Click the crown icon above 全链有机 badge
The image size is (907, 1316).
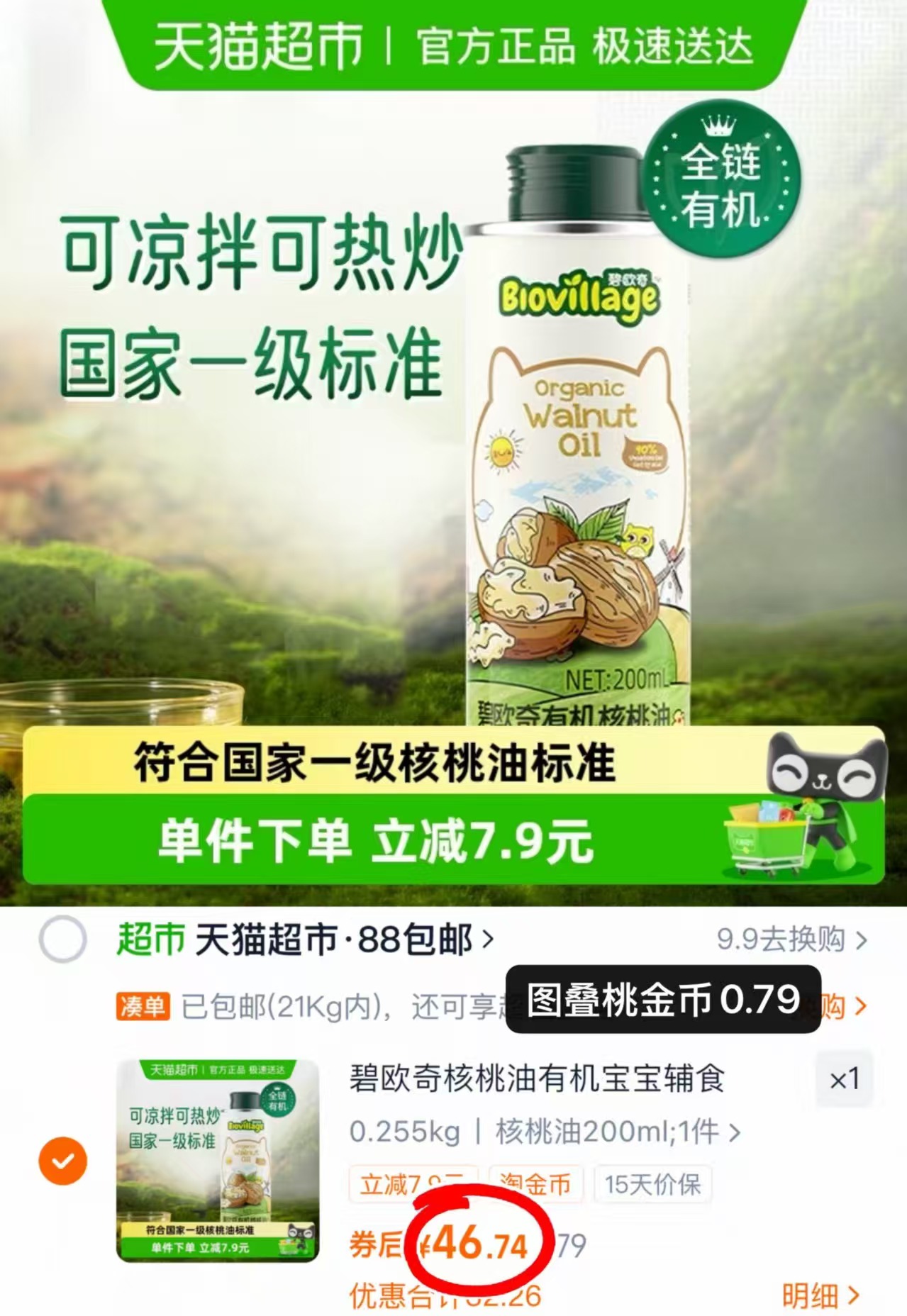coord(718,125)
